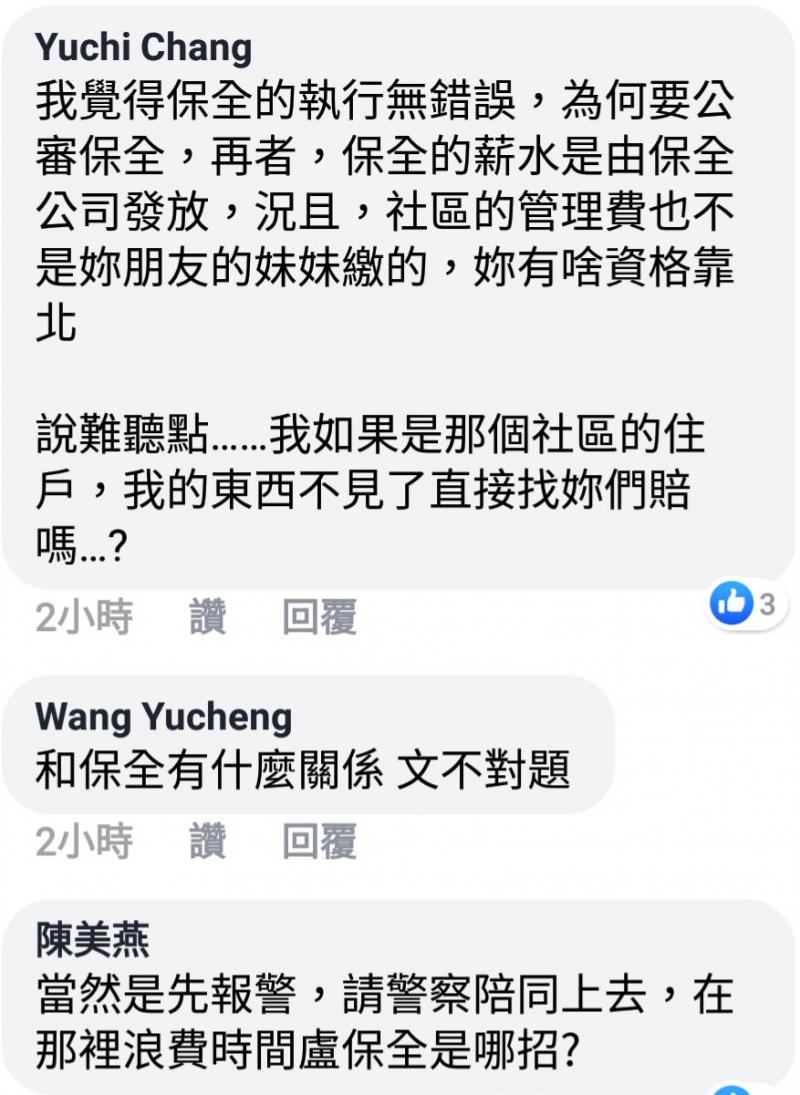800x1095 pixels.
Task: Reply to Wang Yucheng's comment with 回覆
Action: coord(319,842)
